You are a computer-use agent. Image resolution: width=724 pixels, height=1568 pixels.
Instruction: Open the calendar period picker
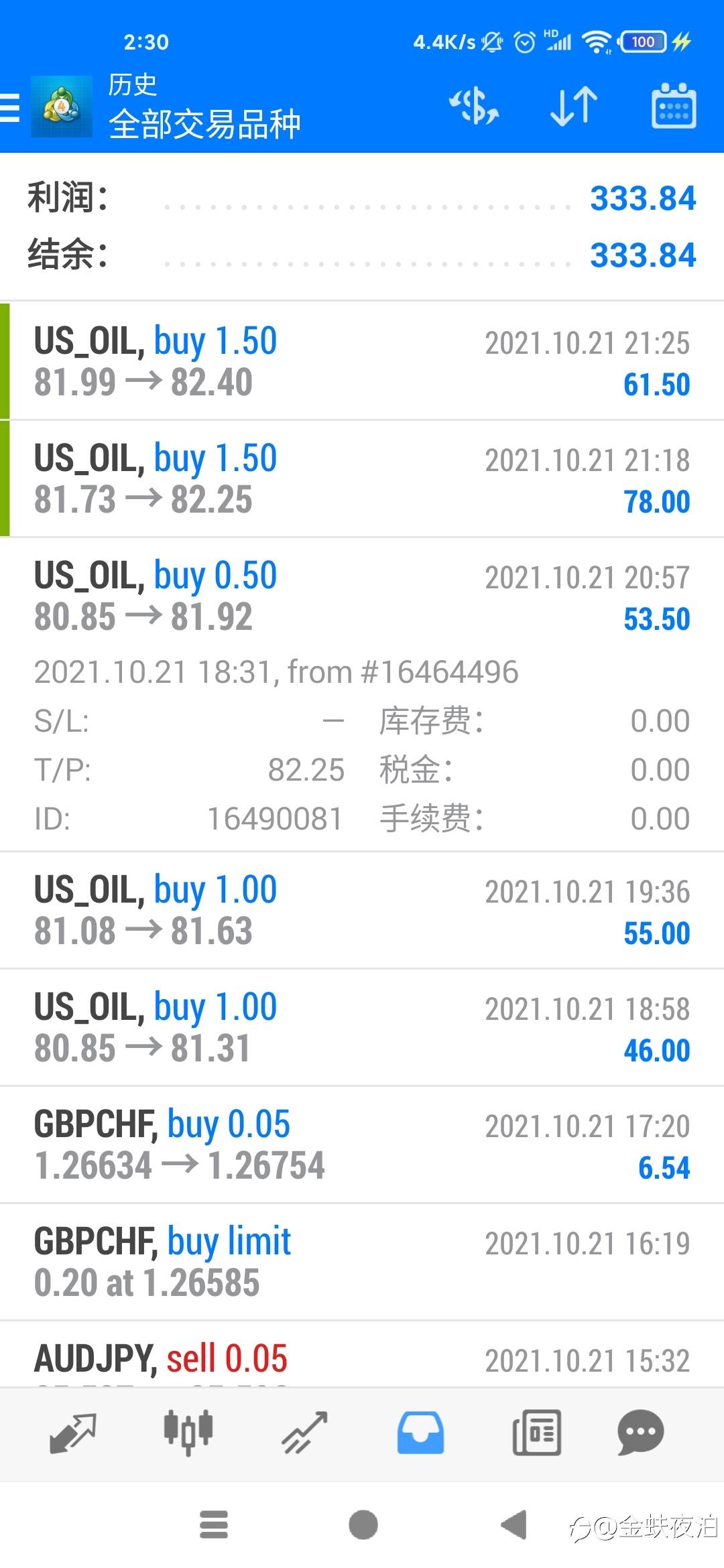pos(673,107)
